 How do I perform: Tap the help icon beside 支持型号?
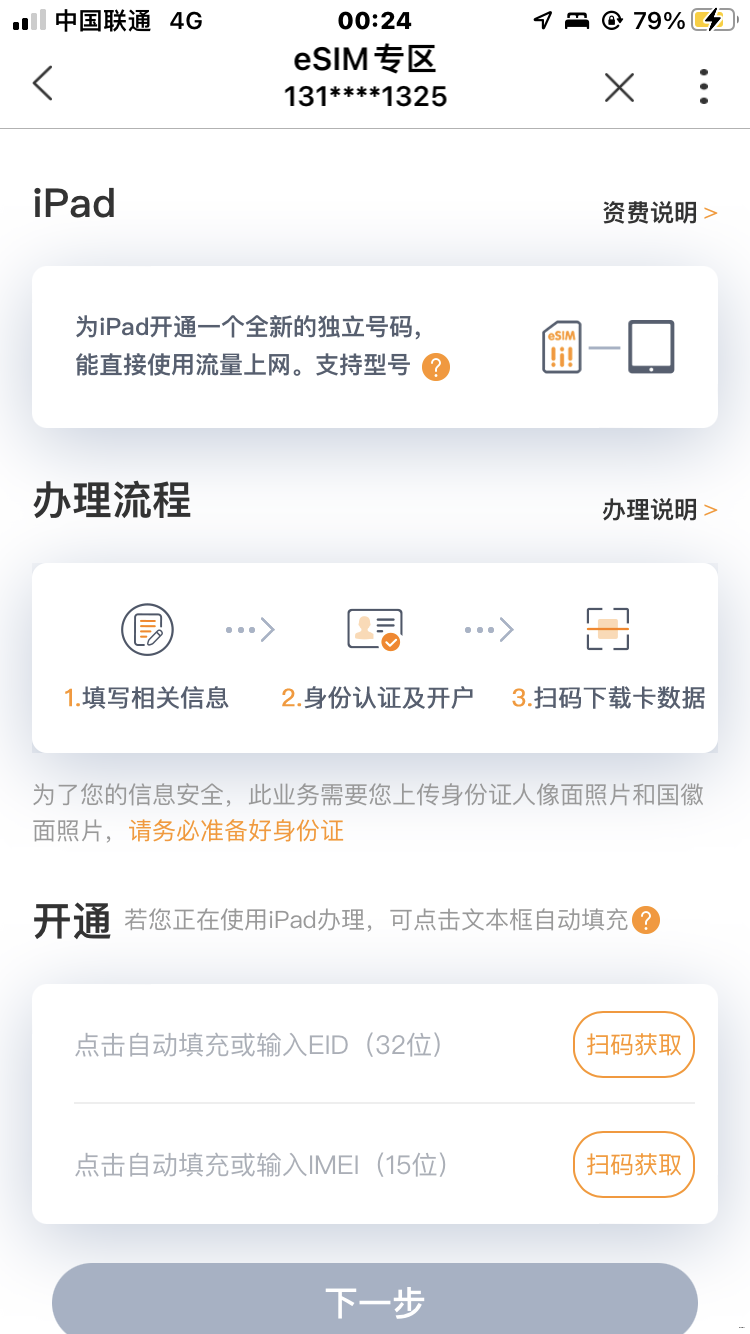coord(436,367)
